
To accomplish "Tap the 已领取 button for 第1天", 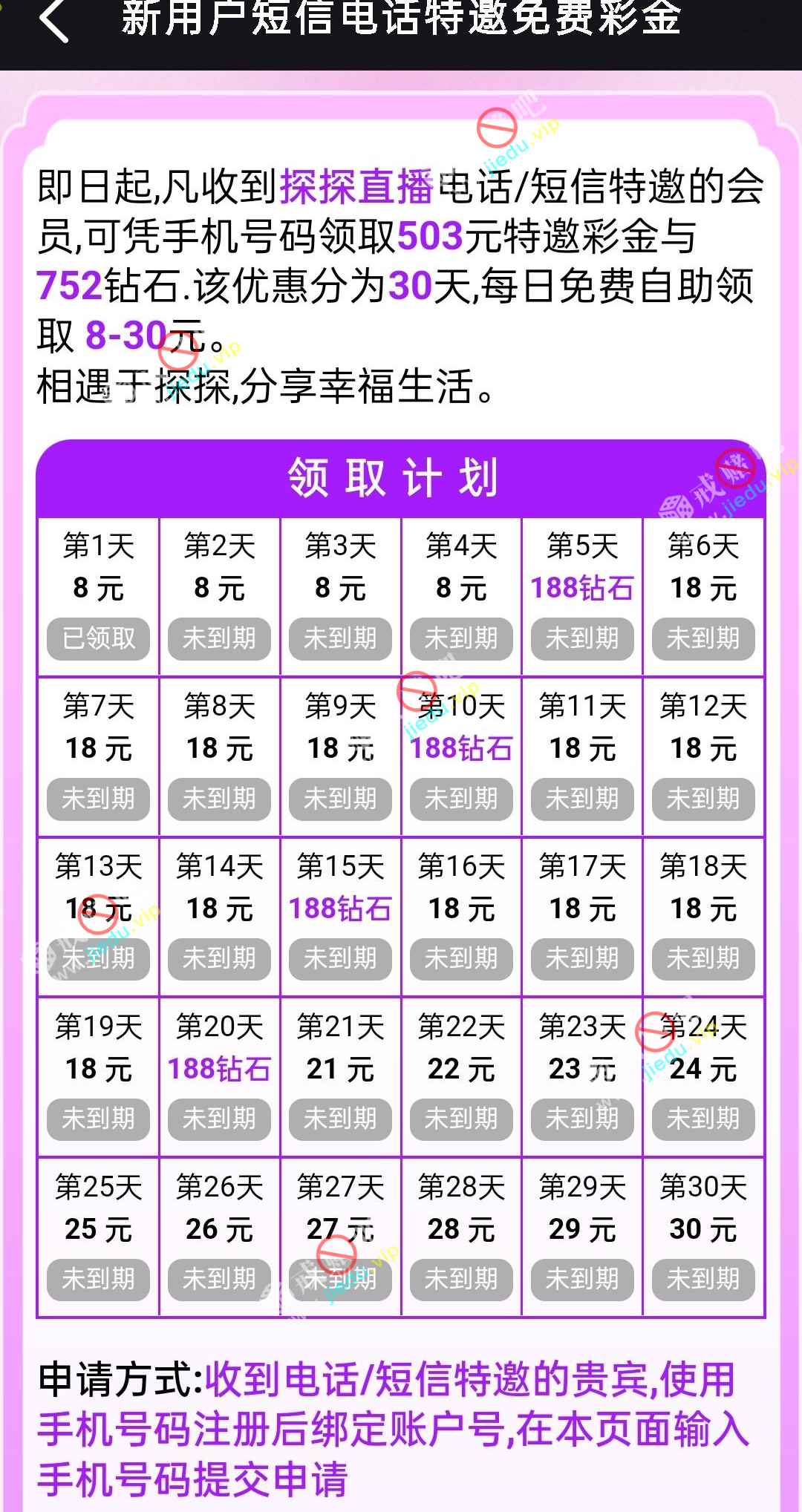I will 98,638.
